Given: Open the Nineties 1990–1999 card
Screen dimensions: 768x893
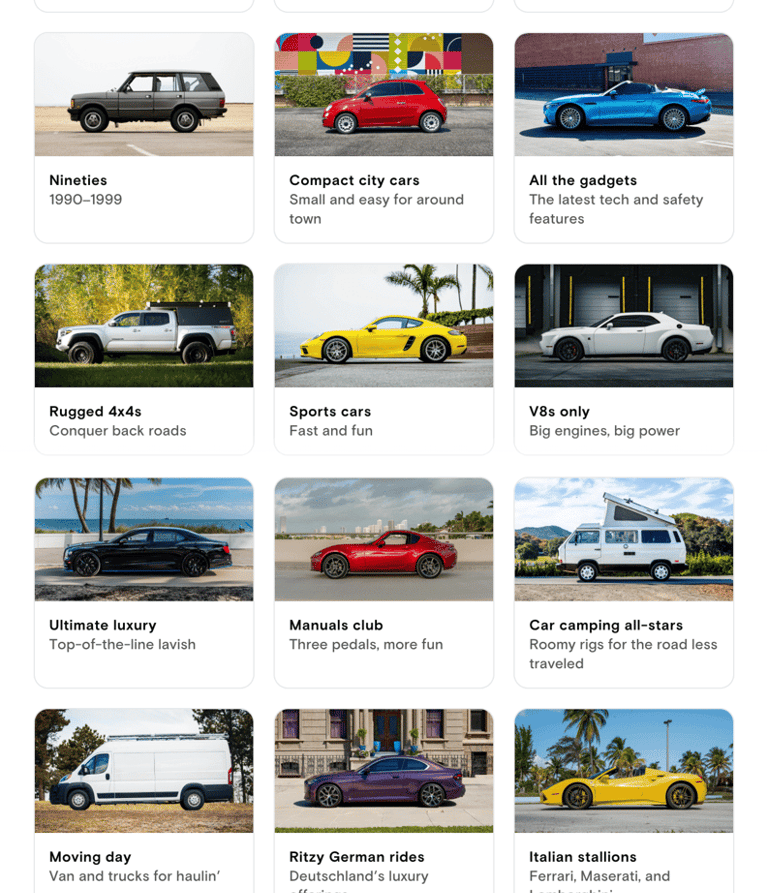Looking at the screenshot, I should [x=144, y=137].
